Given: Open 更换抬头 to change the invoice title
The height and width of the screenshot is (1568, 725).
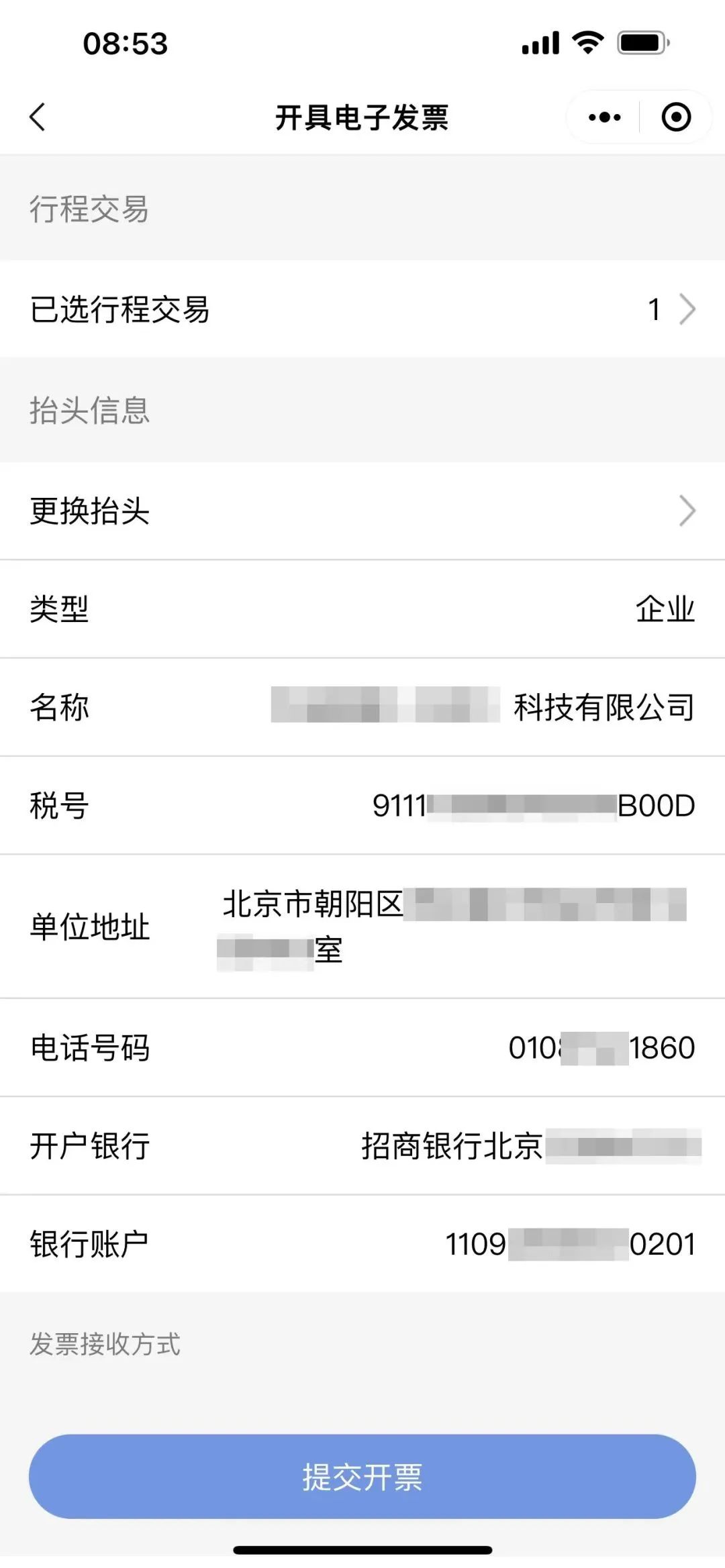Looking at the screenshot, I should [362, 511].
